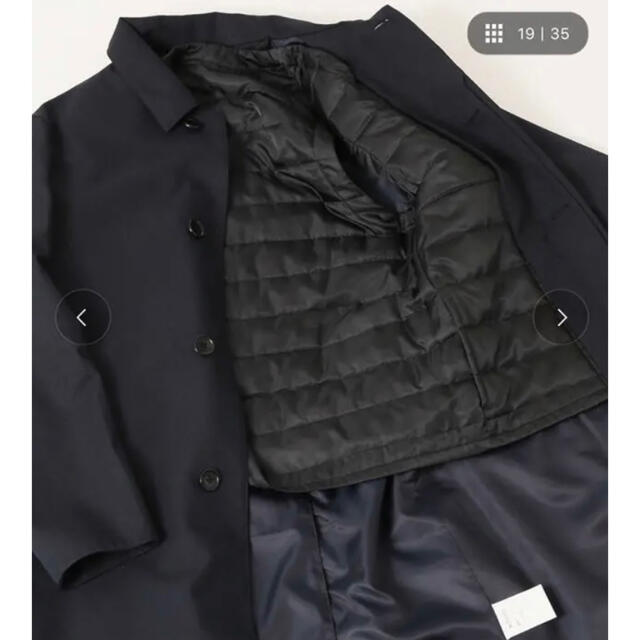Open the photo grid overview
Image resolution: width=640 pixels, height=640 pixels.
click(x=494, y=33)
